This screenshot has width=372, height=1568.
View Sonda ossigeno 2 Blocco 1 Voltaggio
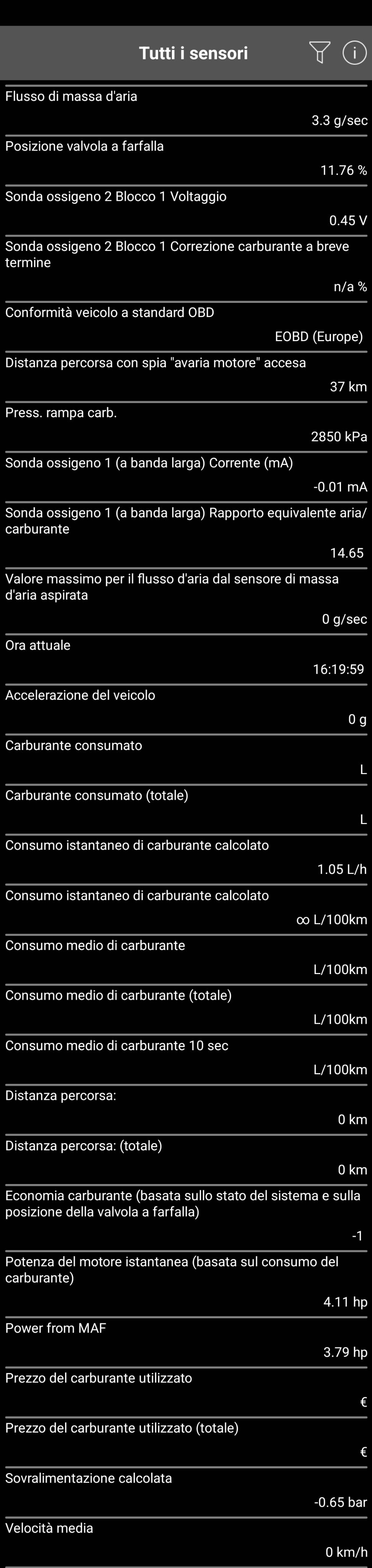[x=186, y=210]
